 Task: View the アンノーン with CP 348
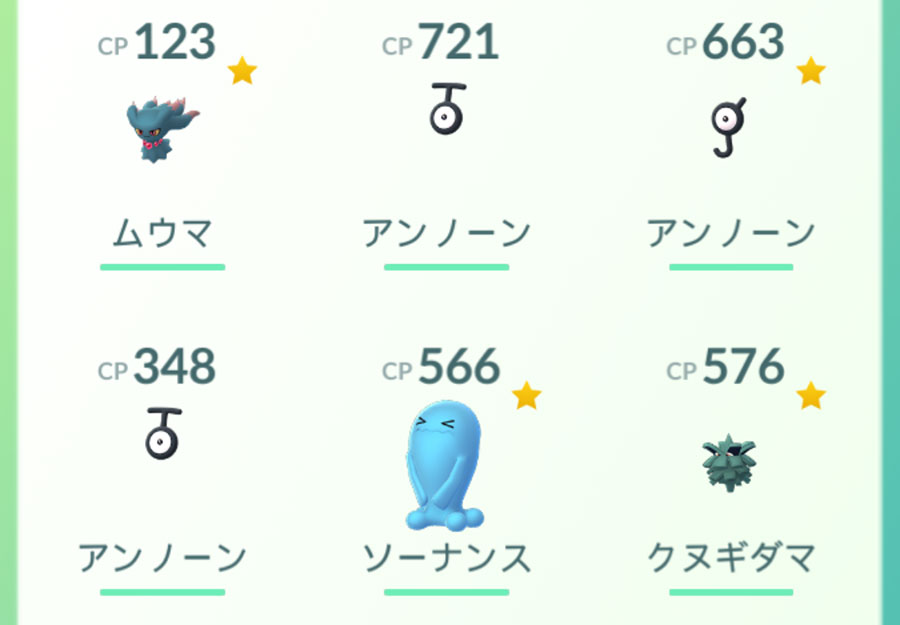[x=162, y=435]
